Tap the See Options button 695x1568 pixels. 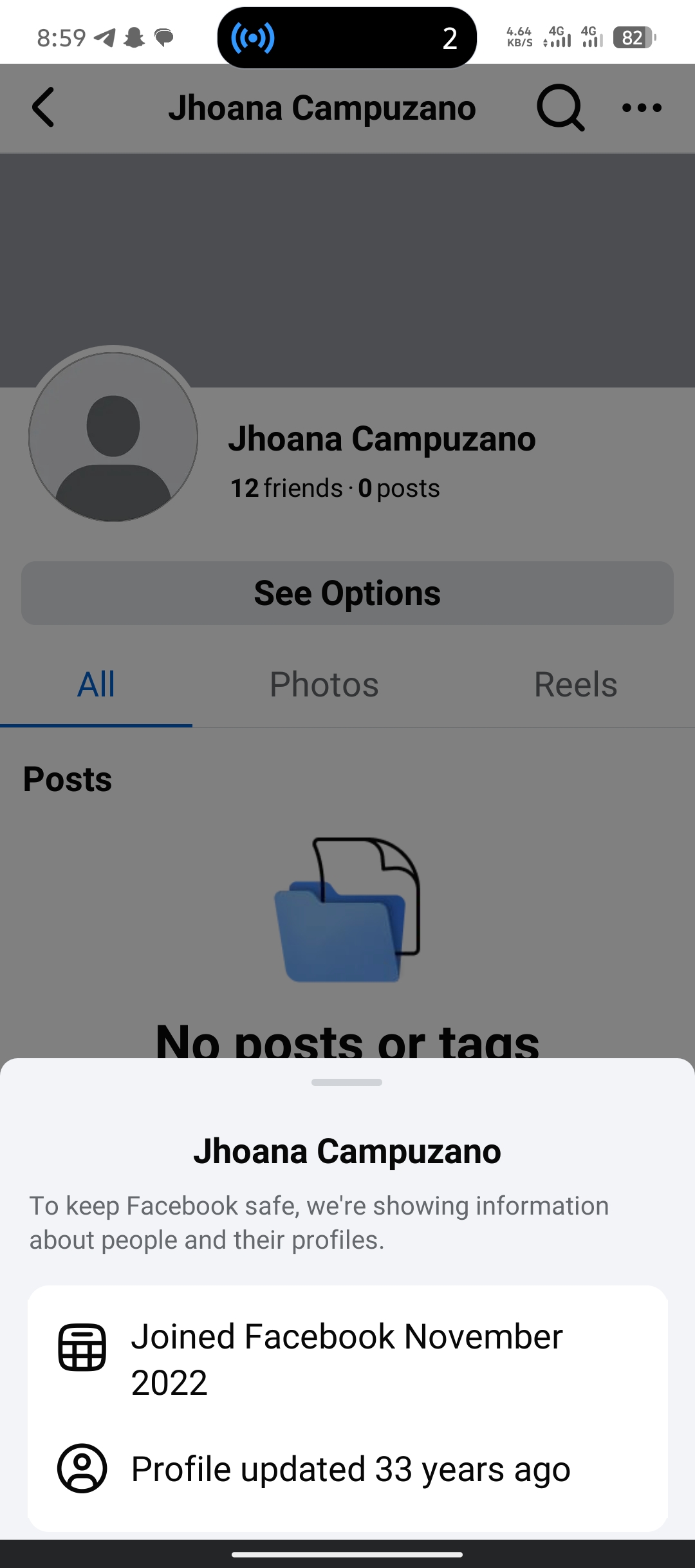[347, 593]
